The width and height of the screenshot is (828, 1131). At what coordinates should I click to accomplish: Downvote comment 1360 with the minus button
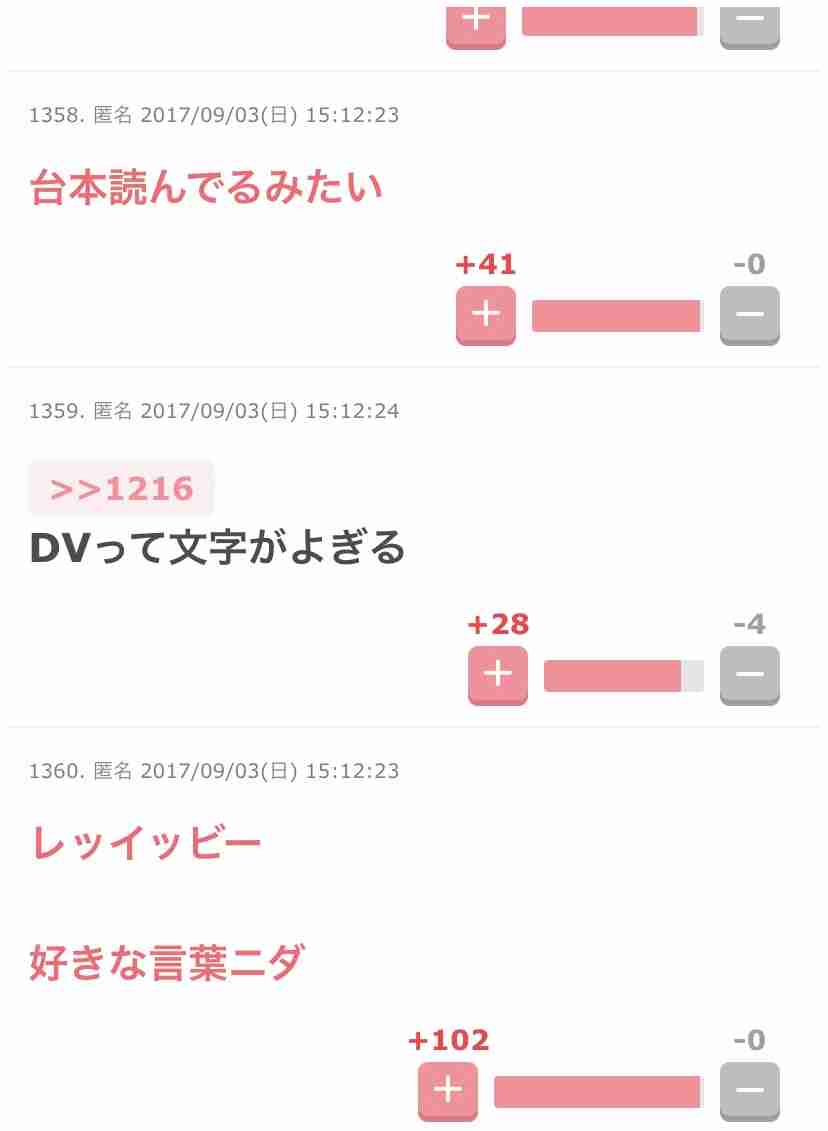point(749,1090)
